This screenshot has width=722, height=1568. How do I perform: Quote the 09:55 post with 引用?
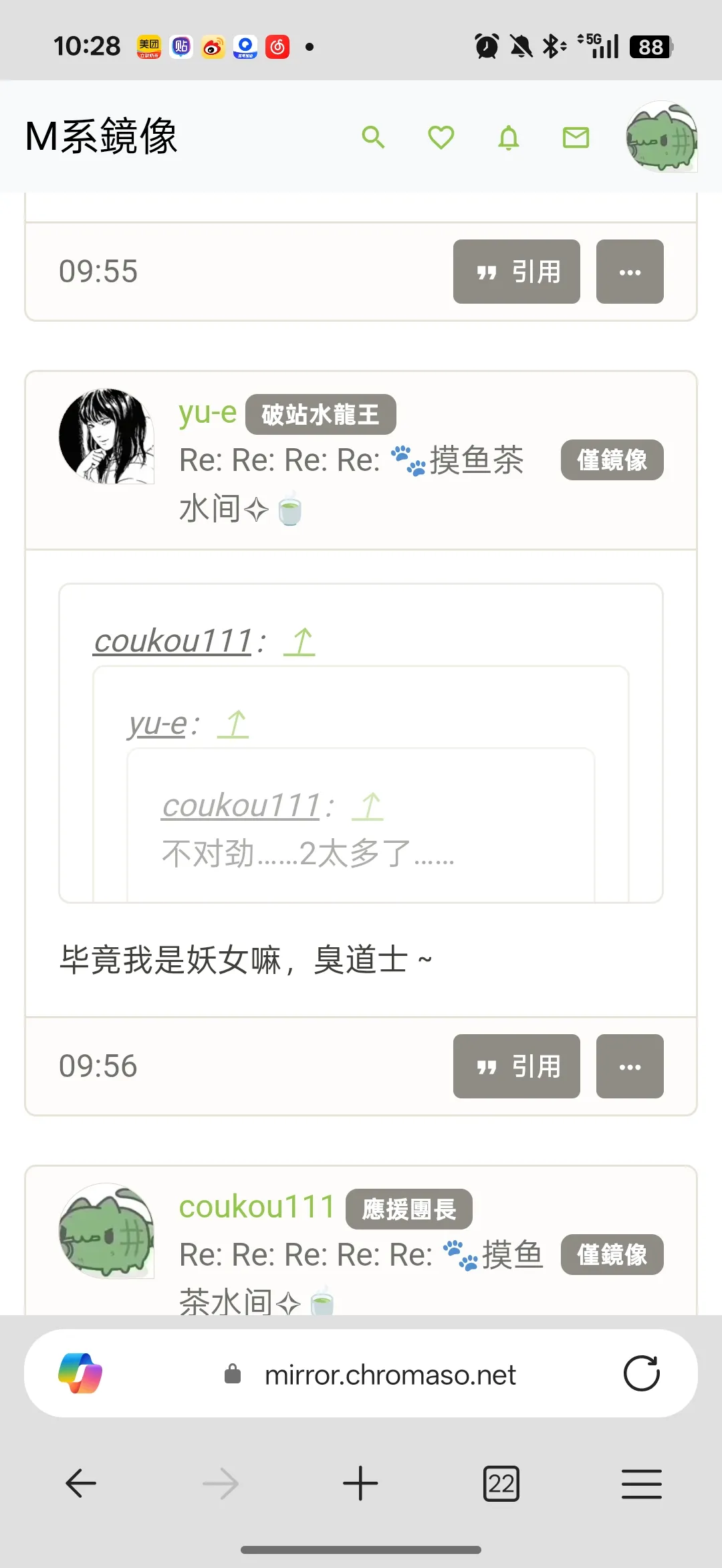click(x=516, y=272)
